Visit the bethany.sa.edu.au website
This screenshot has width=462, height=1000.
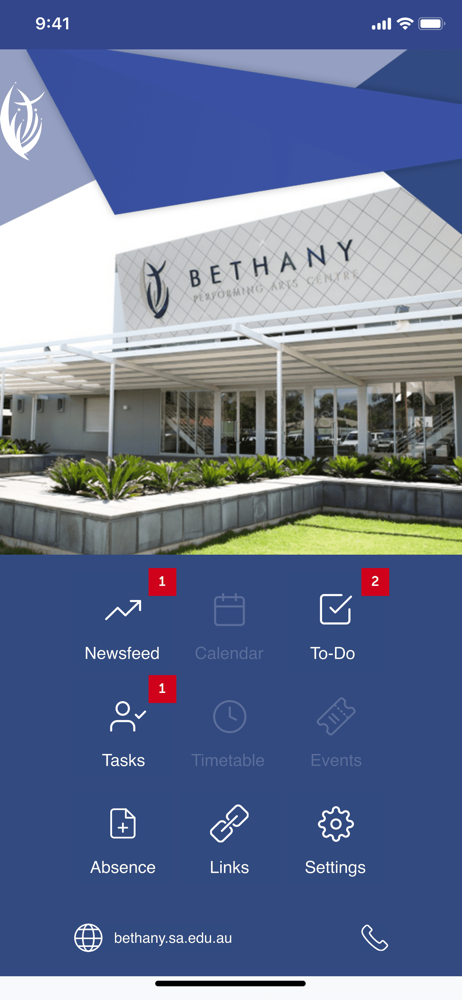pos(153,938)
